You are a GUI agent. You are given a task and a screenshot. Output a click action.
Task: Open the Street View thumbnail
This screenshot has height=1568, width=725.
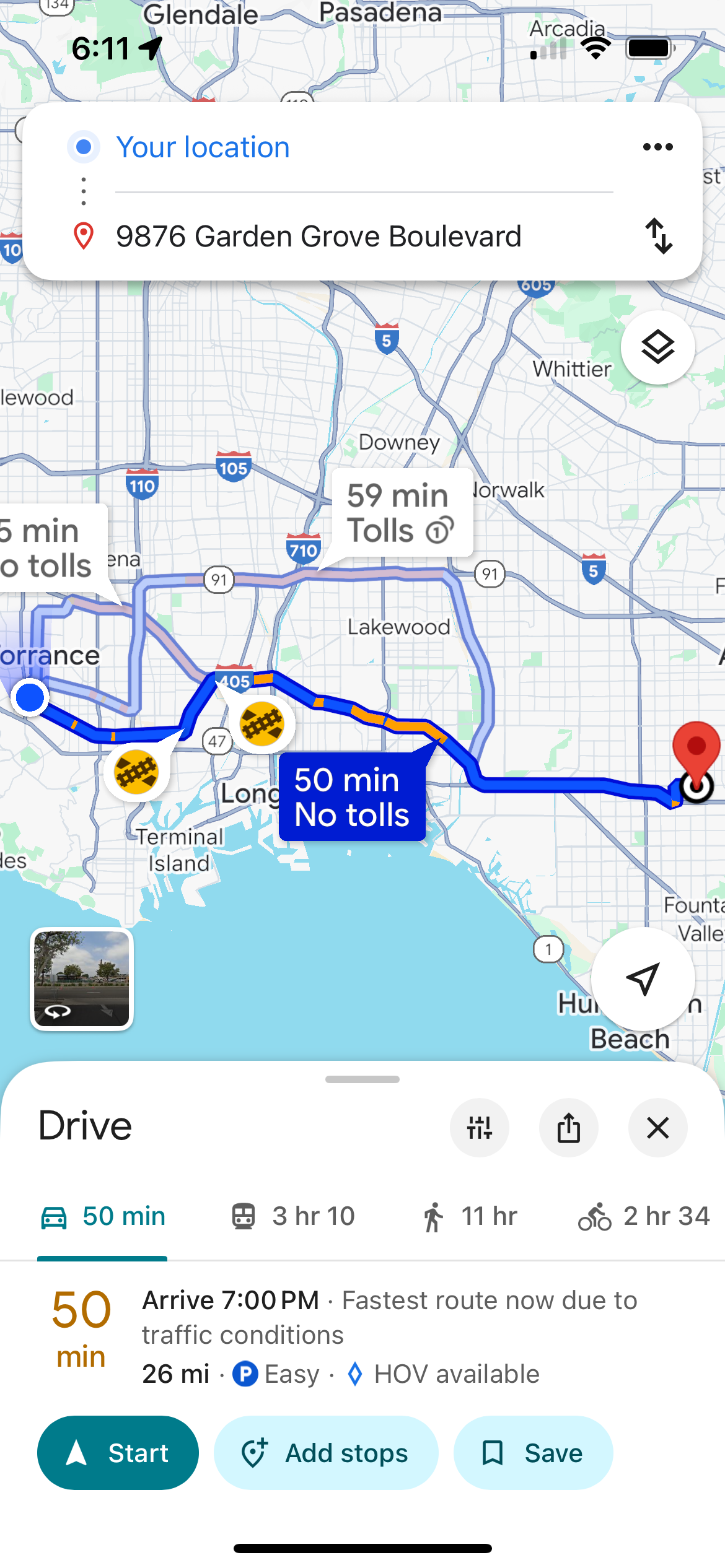[82, 979]
